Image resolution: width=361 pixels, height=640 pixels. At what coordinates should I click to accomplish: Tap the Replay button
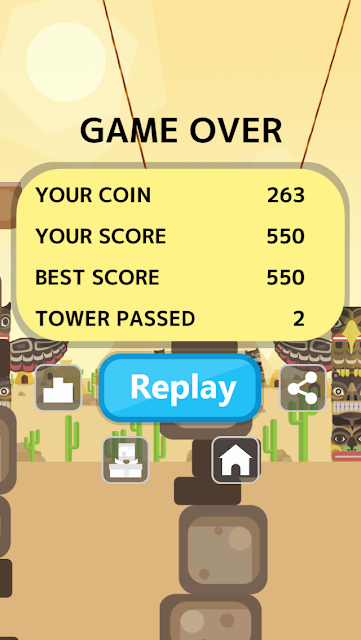180,388
